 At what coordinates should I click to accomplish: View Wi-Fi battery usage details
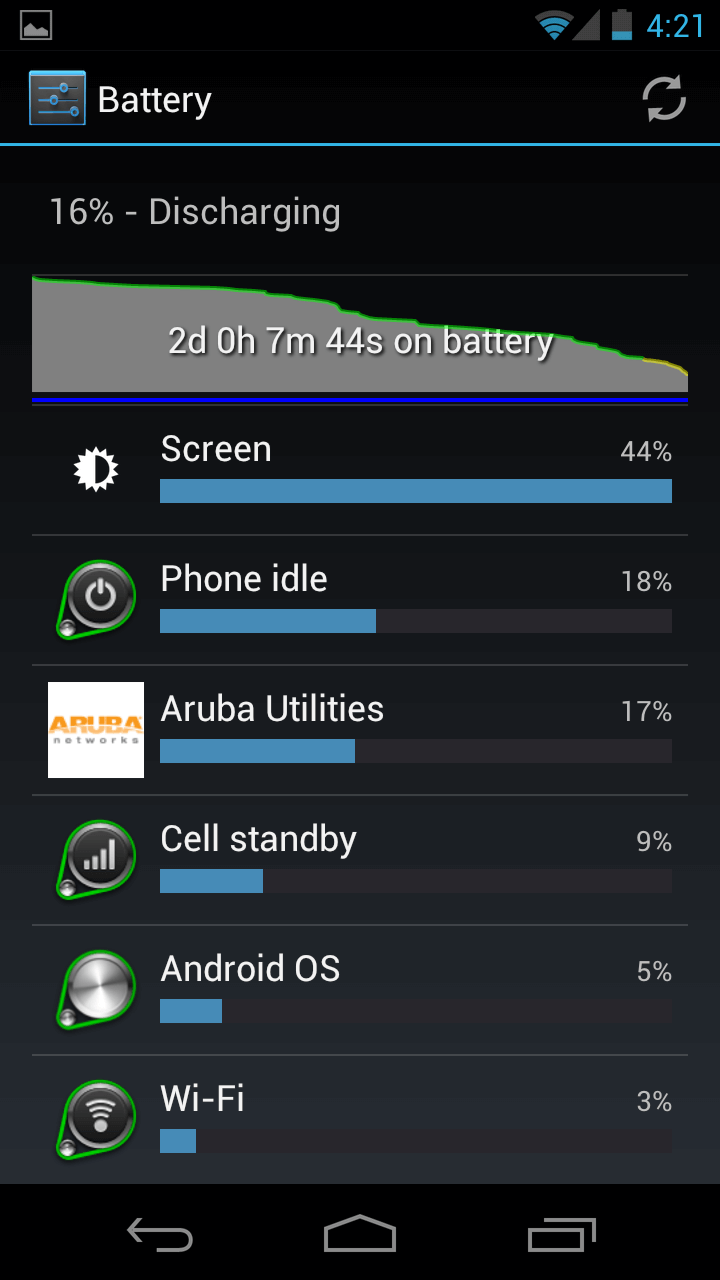tap(360, 1120)
